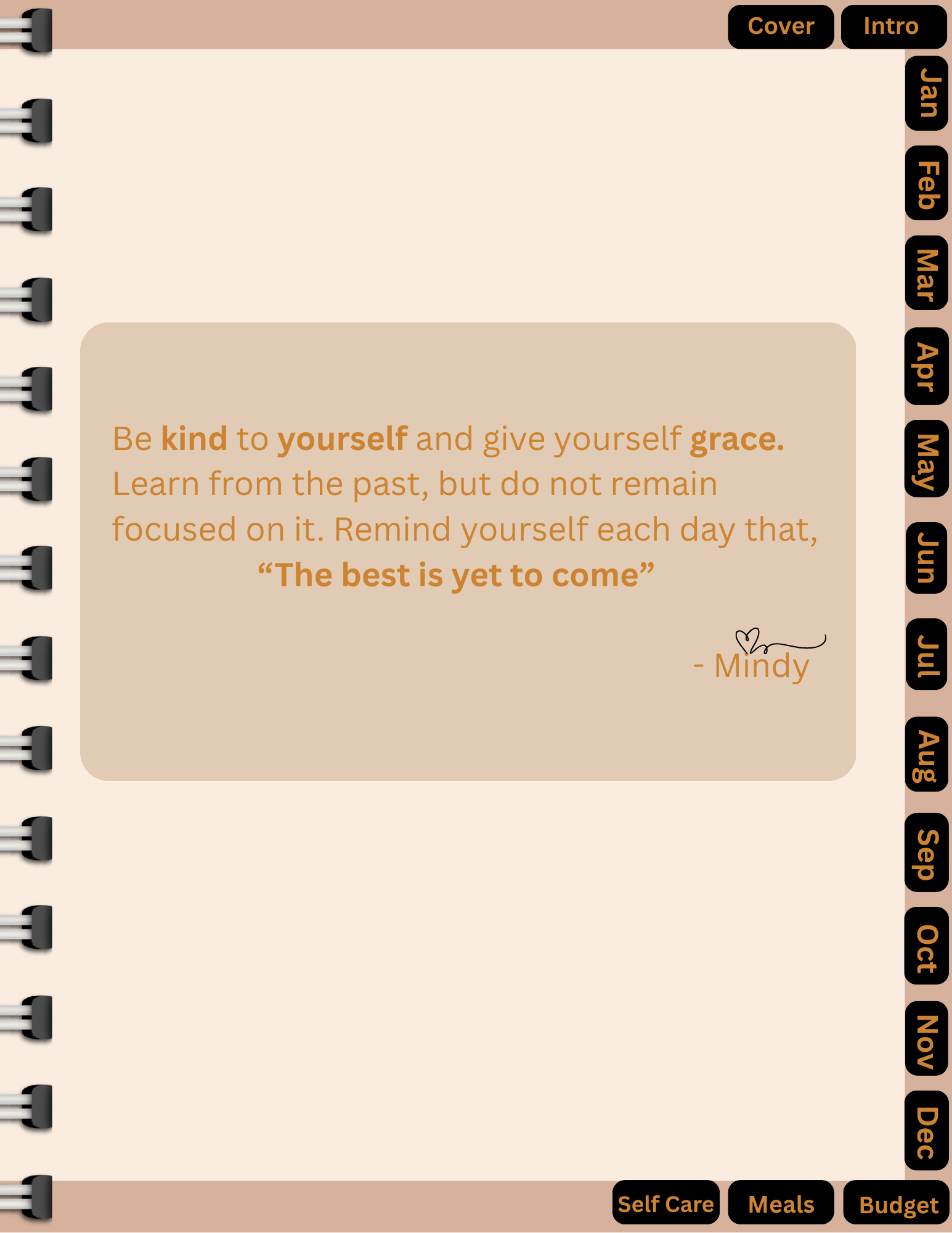Viewport: 952px width, 1233px height.
Task: Select the Nov tab
Action: click(927, 1039)
